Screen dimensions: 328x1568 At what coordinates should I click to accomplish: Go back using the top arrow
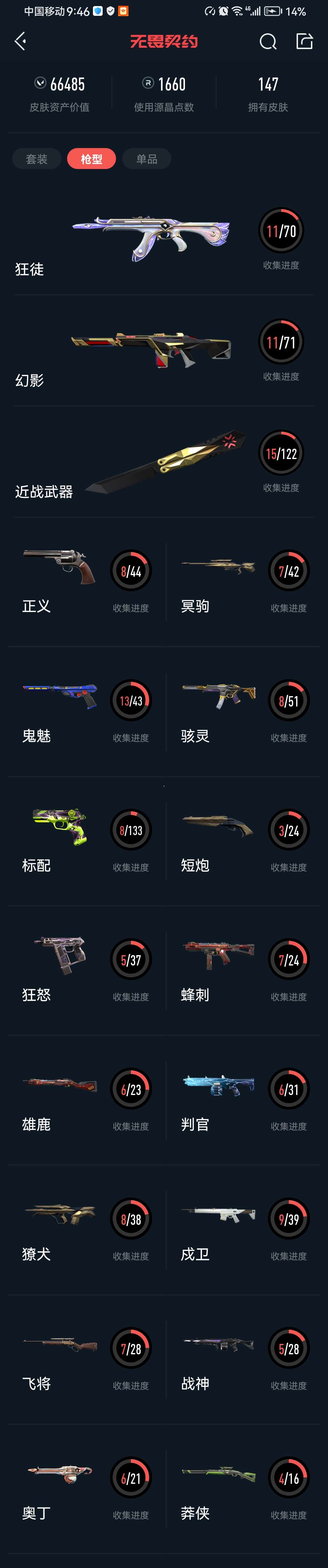pyautogui.click(x=20, y=41)
